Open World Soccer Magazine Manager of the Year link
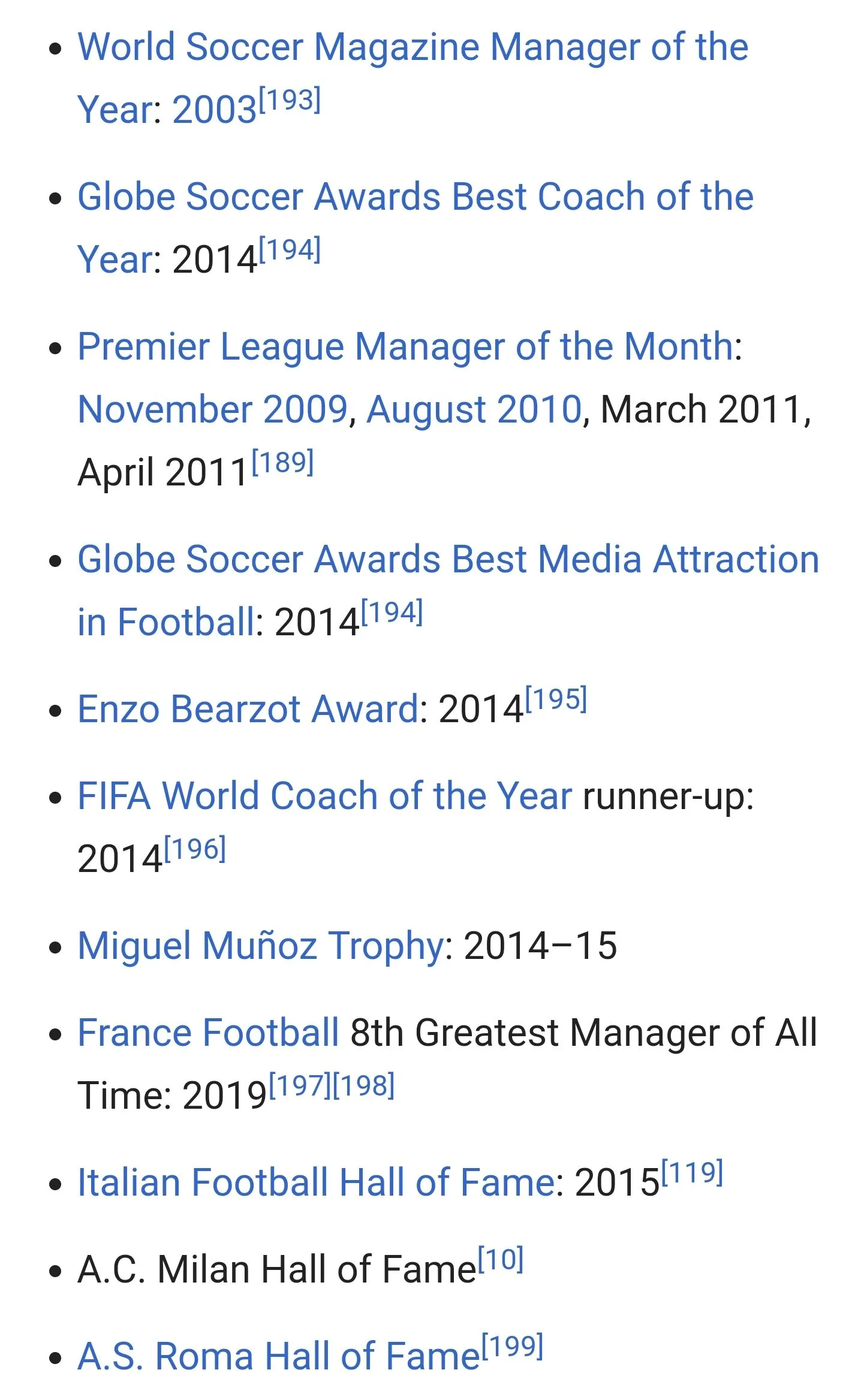This screenshot has height=1400, width=861. [x=413, y=47]
